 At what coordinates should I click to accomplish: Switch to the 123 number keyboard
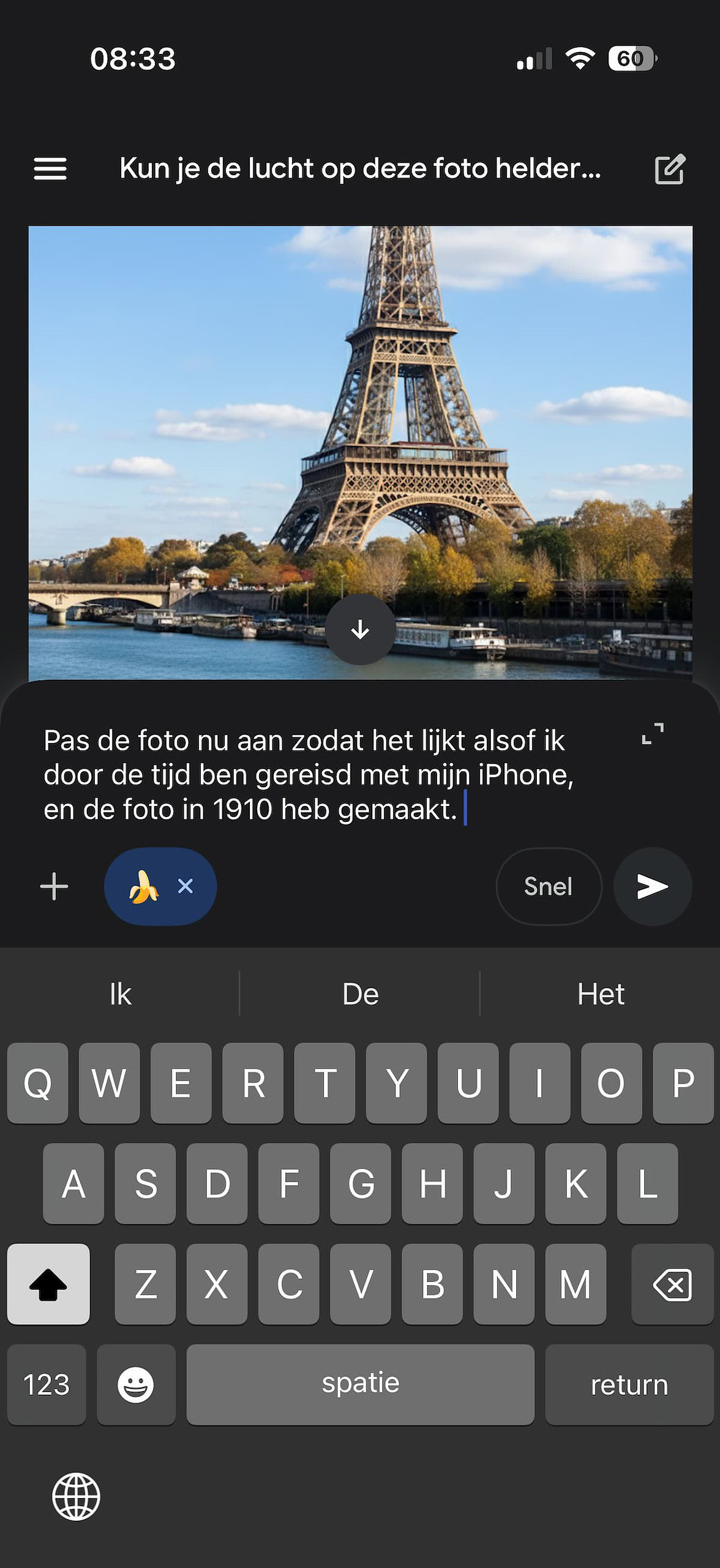coord(47,1385)
